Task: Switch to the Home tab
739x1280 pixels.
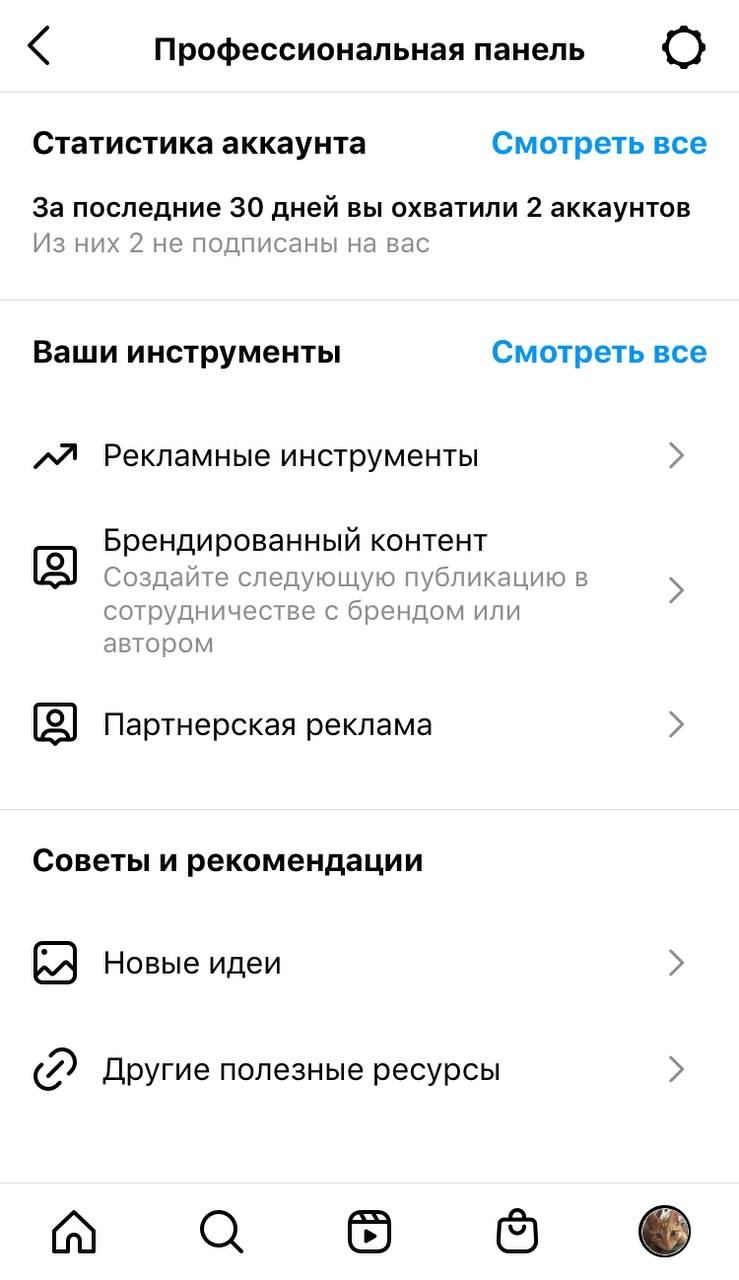Action: tap(74, 1231)
